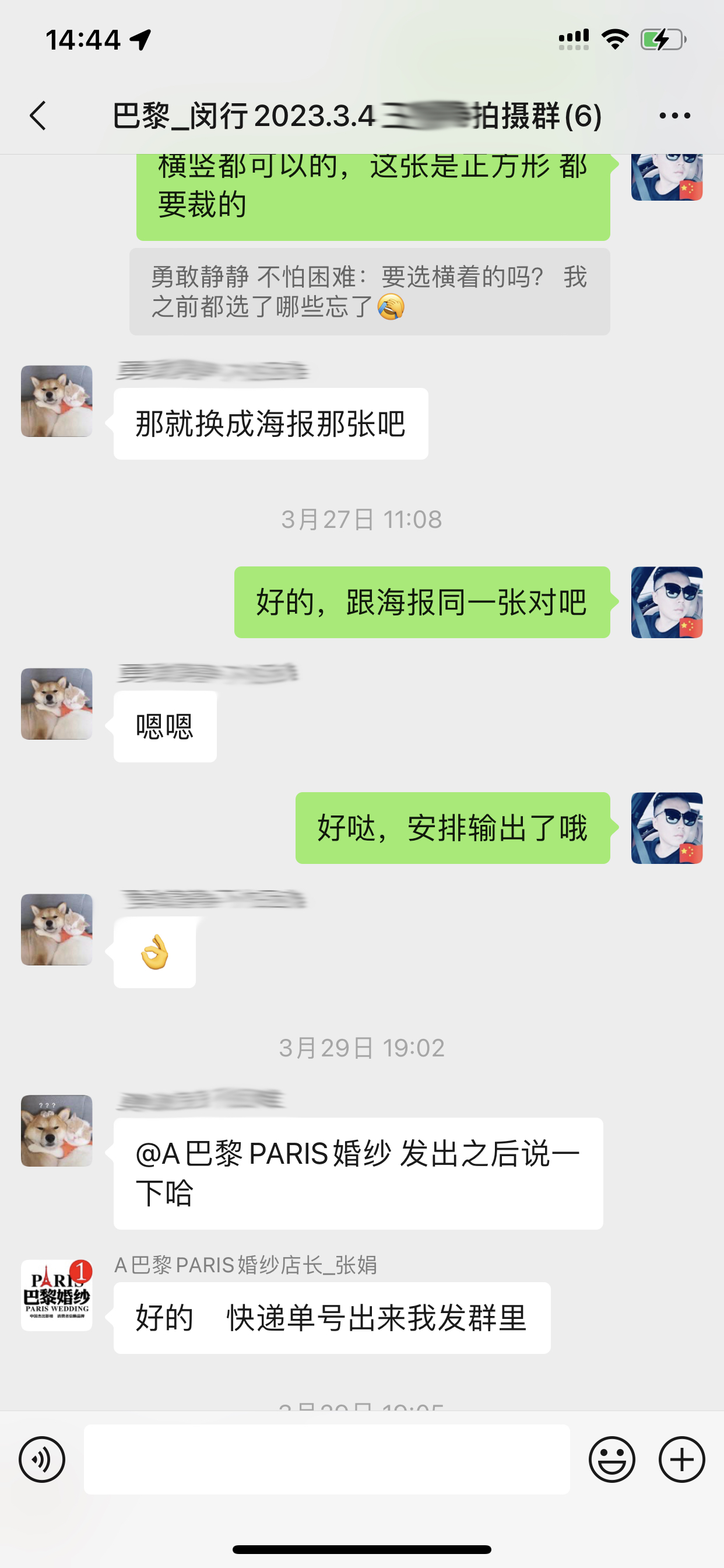Screen dimensions: 724x1568
Task: Tap the message text field
Action: (326, 1459)
